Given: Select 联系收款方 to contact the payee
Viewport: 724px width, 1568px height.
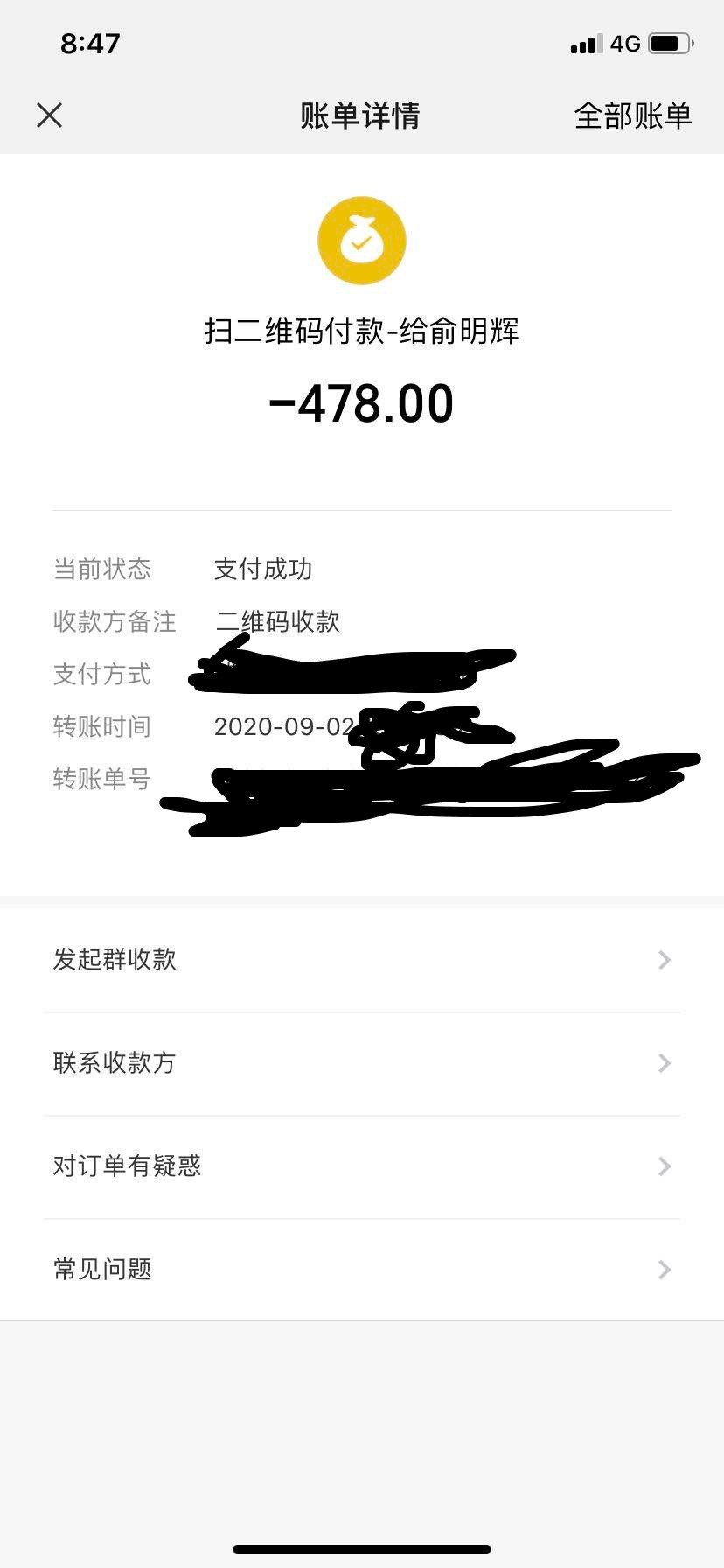Looking at the screenshot, I should [362, 1063].
